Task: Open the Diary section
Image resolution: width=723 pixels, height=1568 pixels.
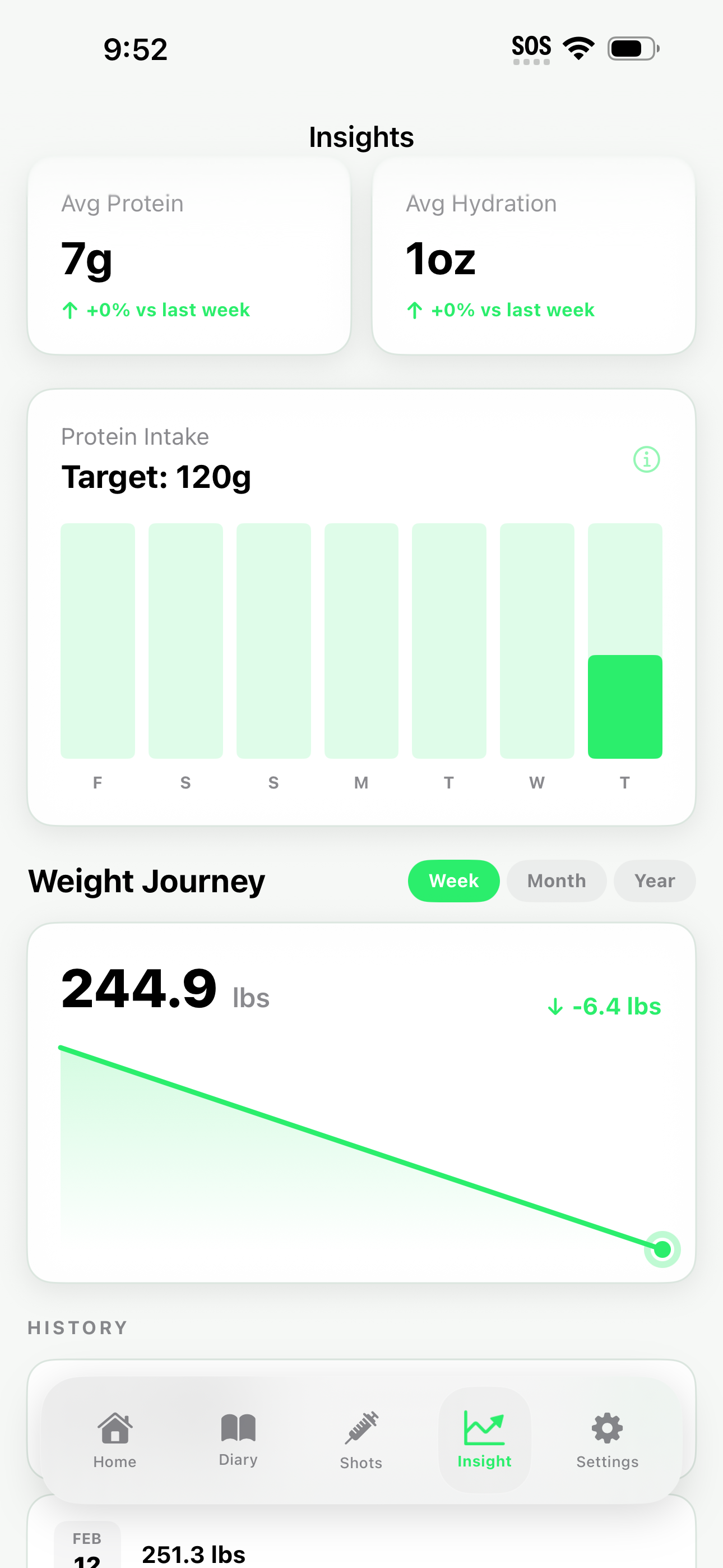Action: click(238, 1433)
